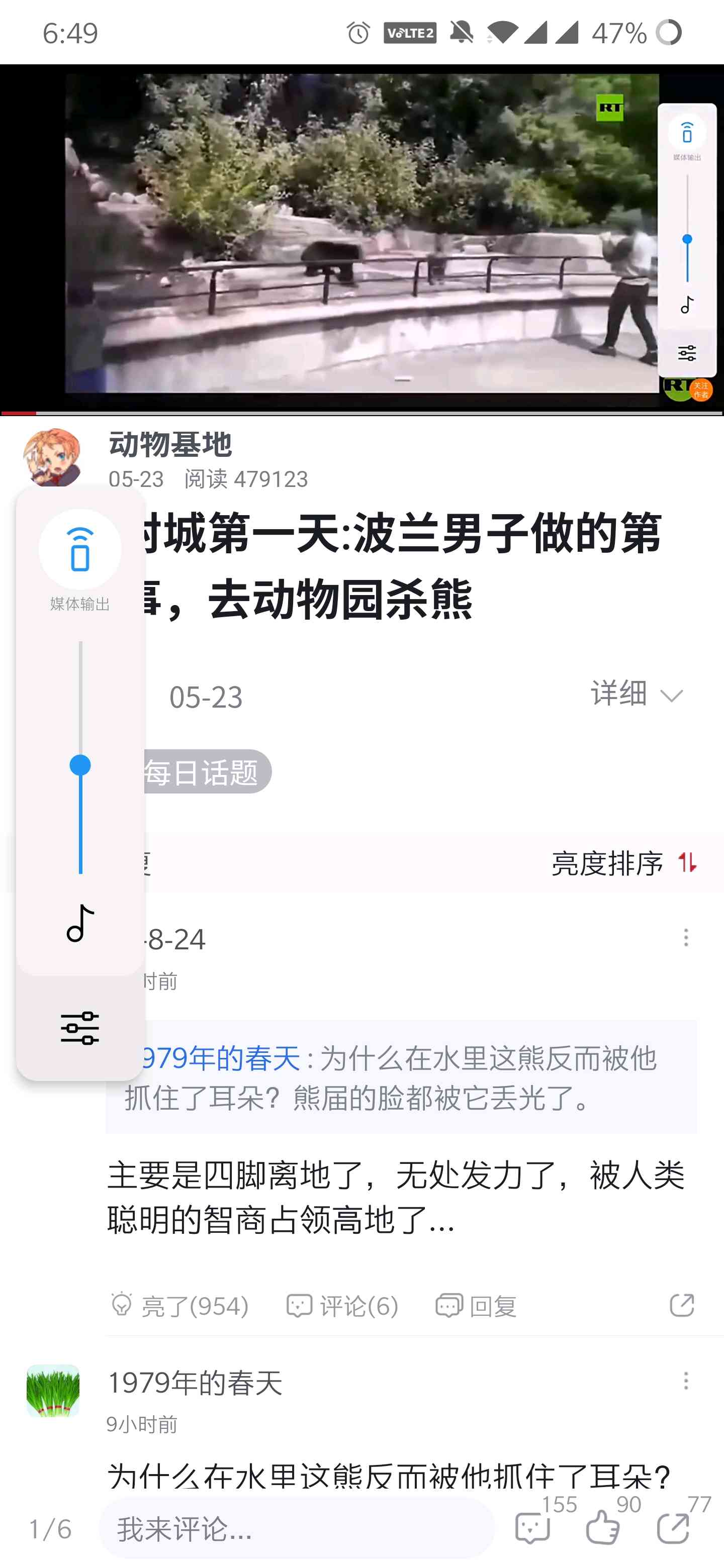The image size is (724, 1568).
Task: Light up the comment with 亮了(954)
Action: (179, 1306)
